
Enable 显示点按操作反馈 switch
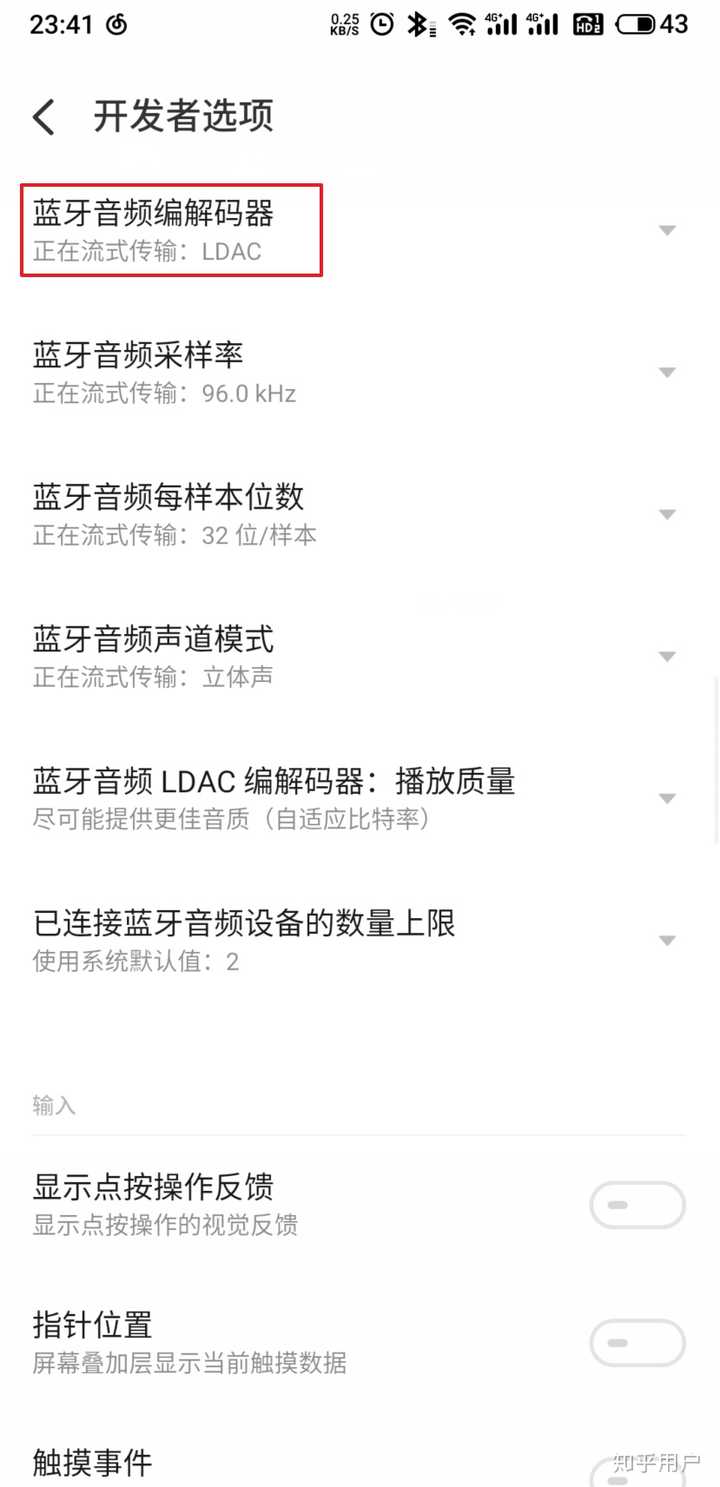click(637, 1205)
